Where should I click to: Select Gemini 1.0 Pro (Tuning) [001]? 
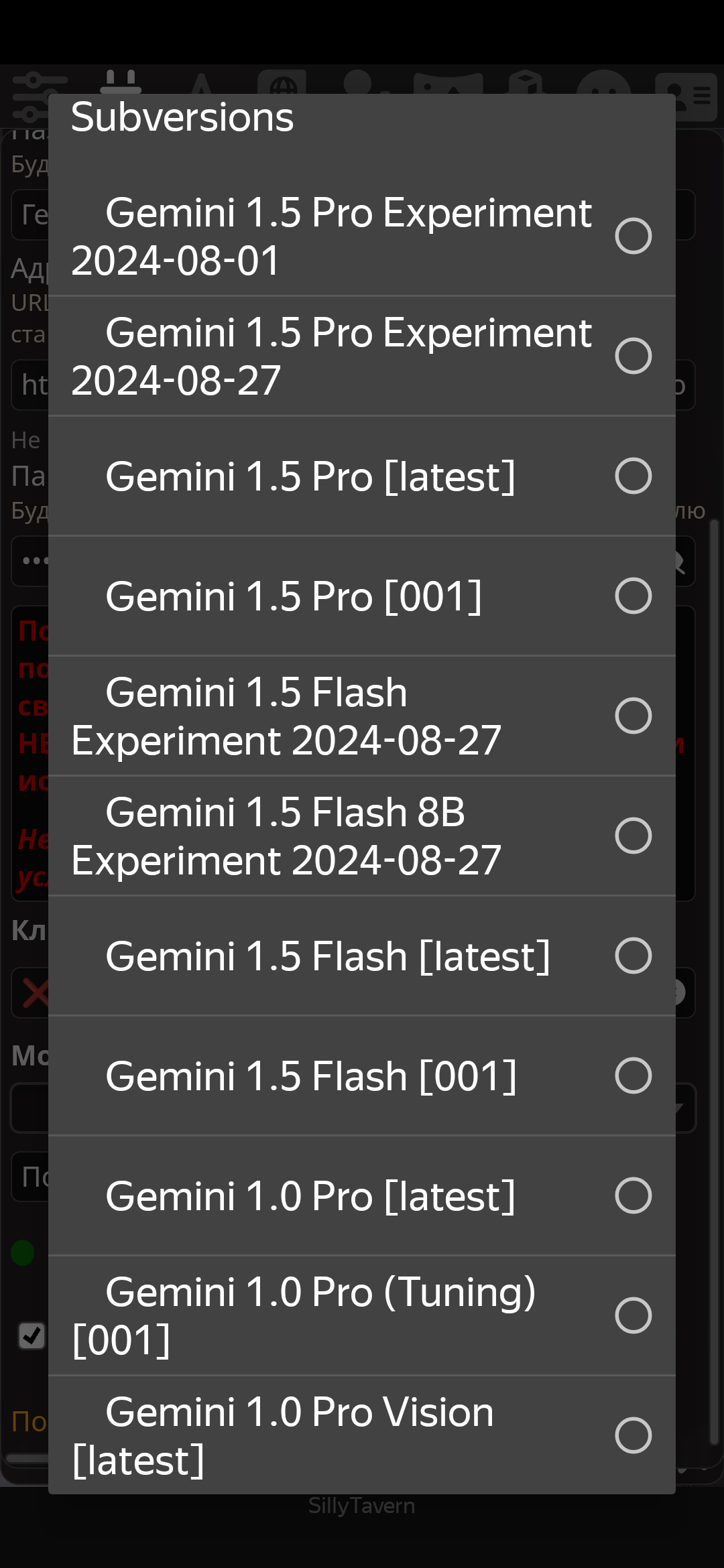[x=362, y=1315]
